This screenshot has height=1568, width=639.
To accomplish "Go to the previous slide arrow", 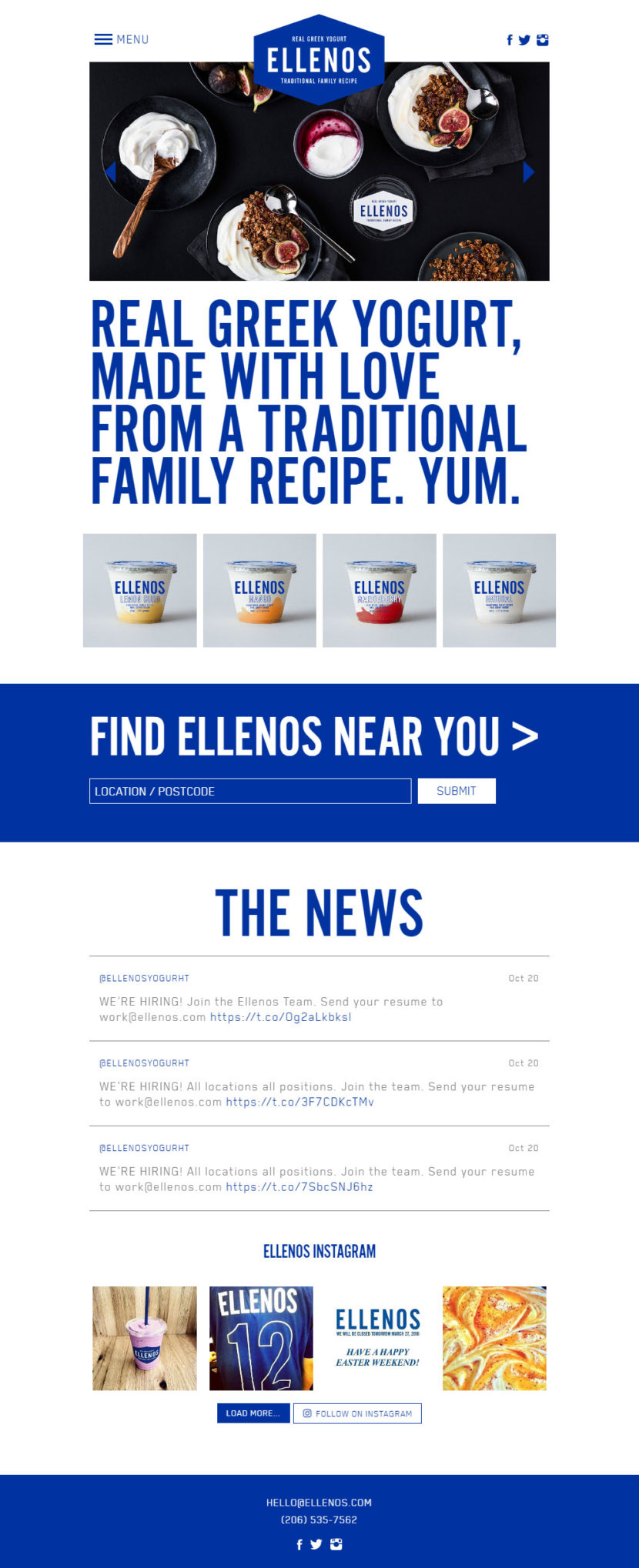I will (x=110, y=172).
